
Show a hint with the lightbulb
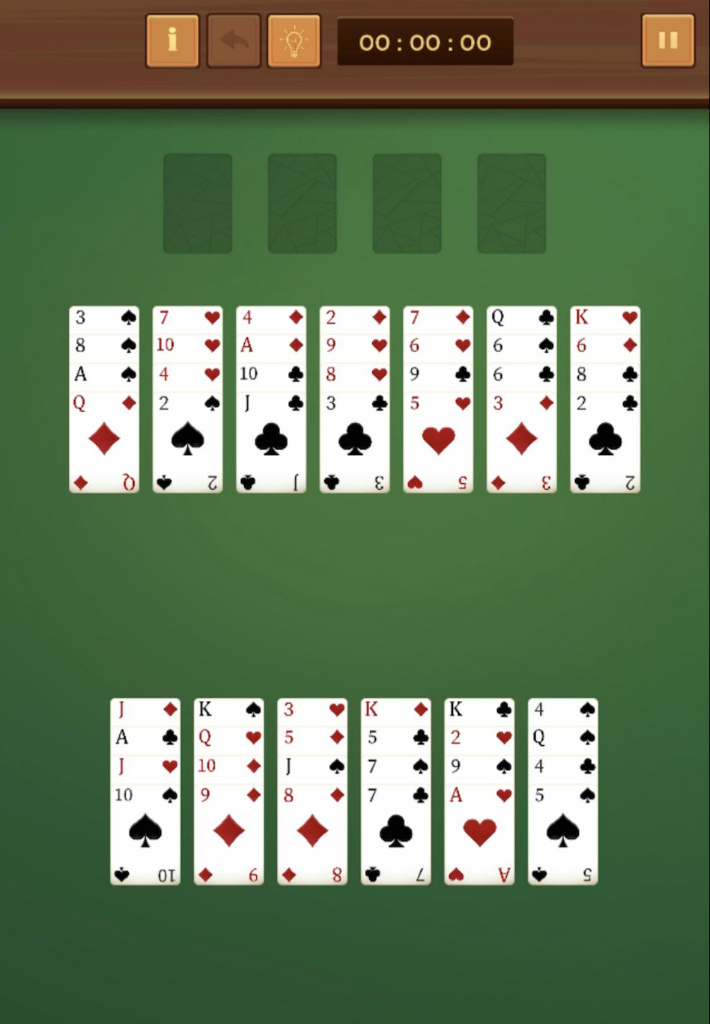pyautogui.click(x=294, y=41)
